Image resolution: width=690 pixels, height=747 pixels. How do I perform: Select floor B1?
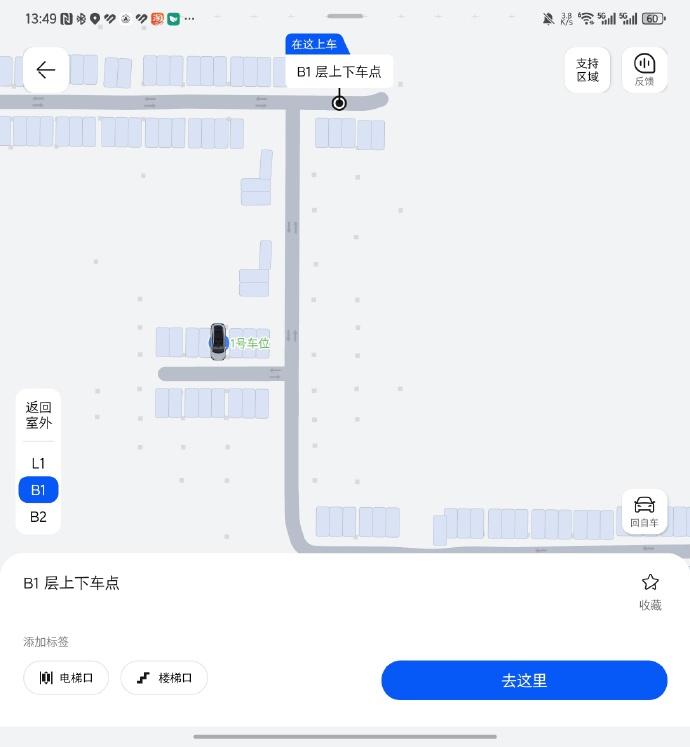click(38, 490)
